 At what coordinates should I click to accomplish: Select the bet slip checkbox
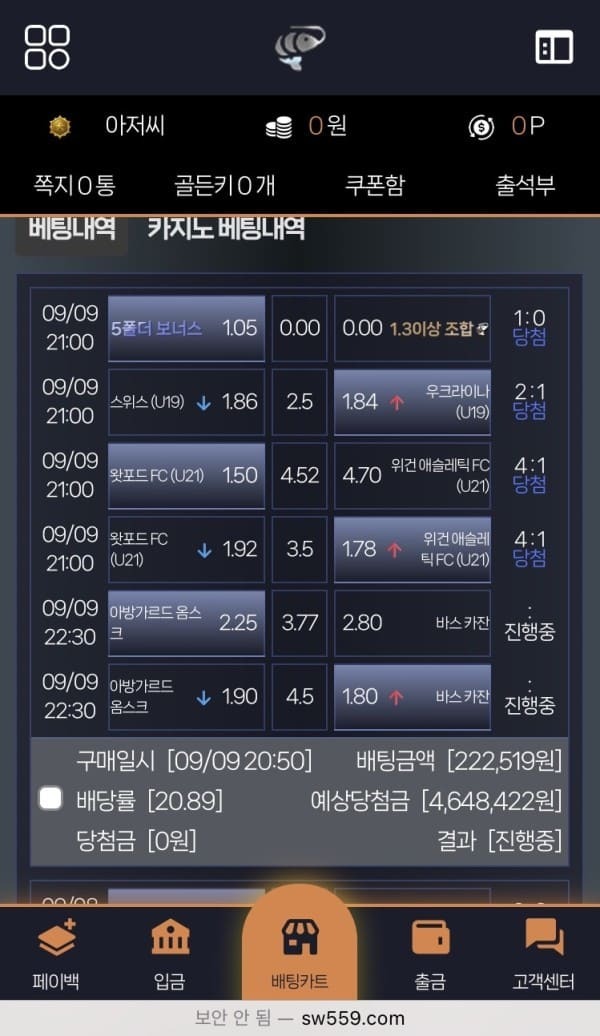pos(50,798)
